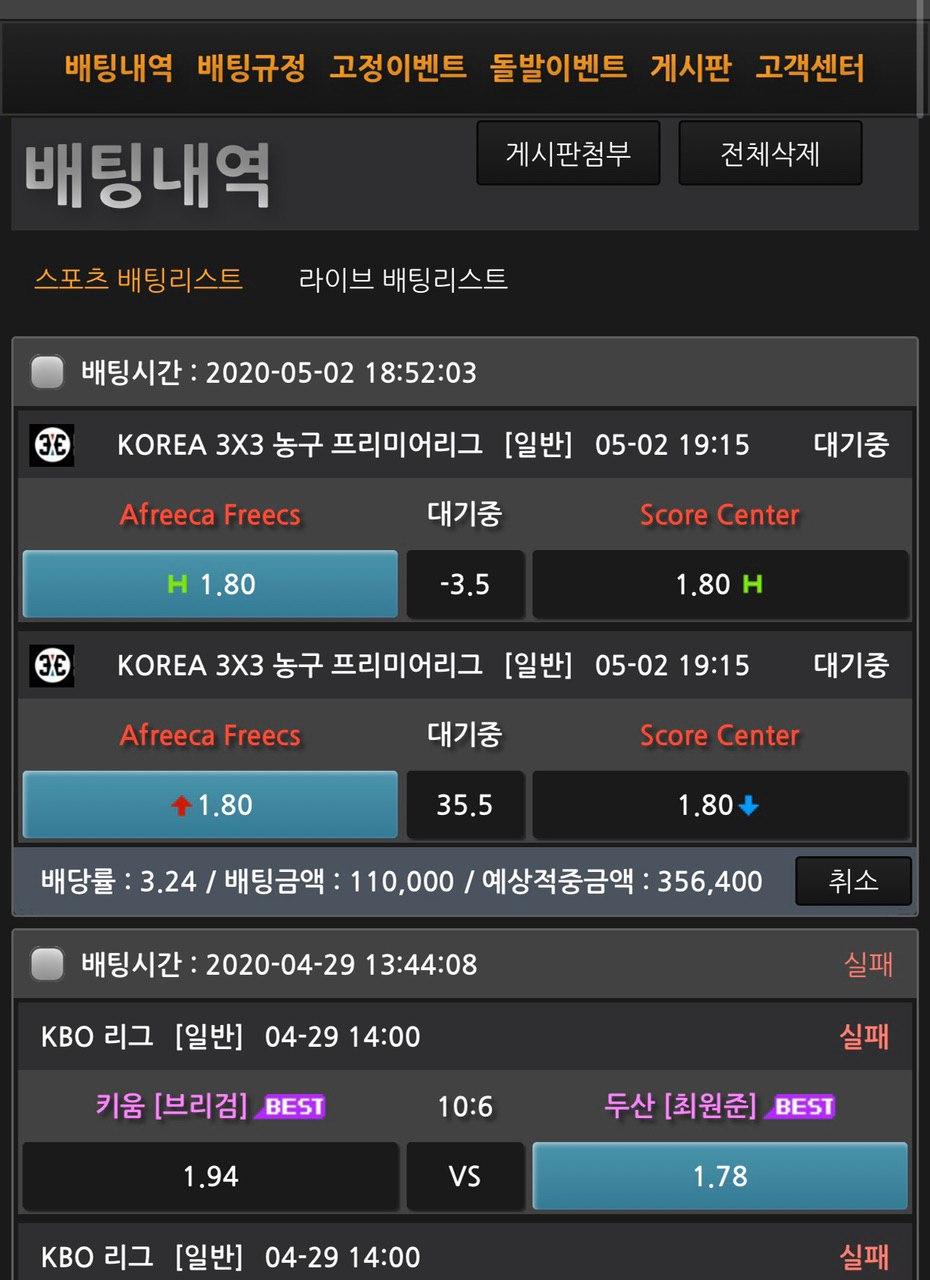Screen dimensions: 930x1280
Task: Switch to 라이브 배팅리스트 tab
Action: pyautogui.click(x=403, y=279)
